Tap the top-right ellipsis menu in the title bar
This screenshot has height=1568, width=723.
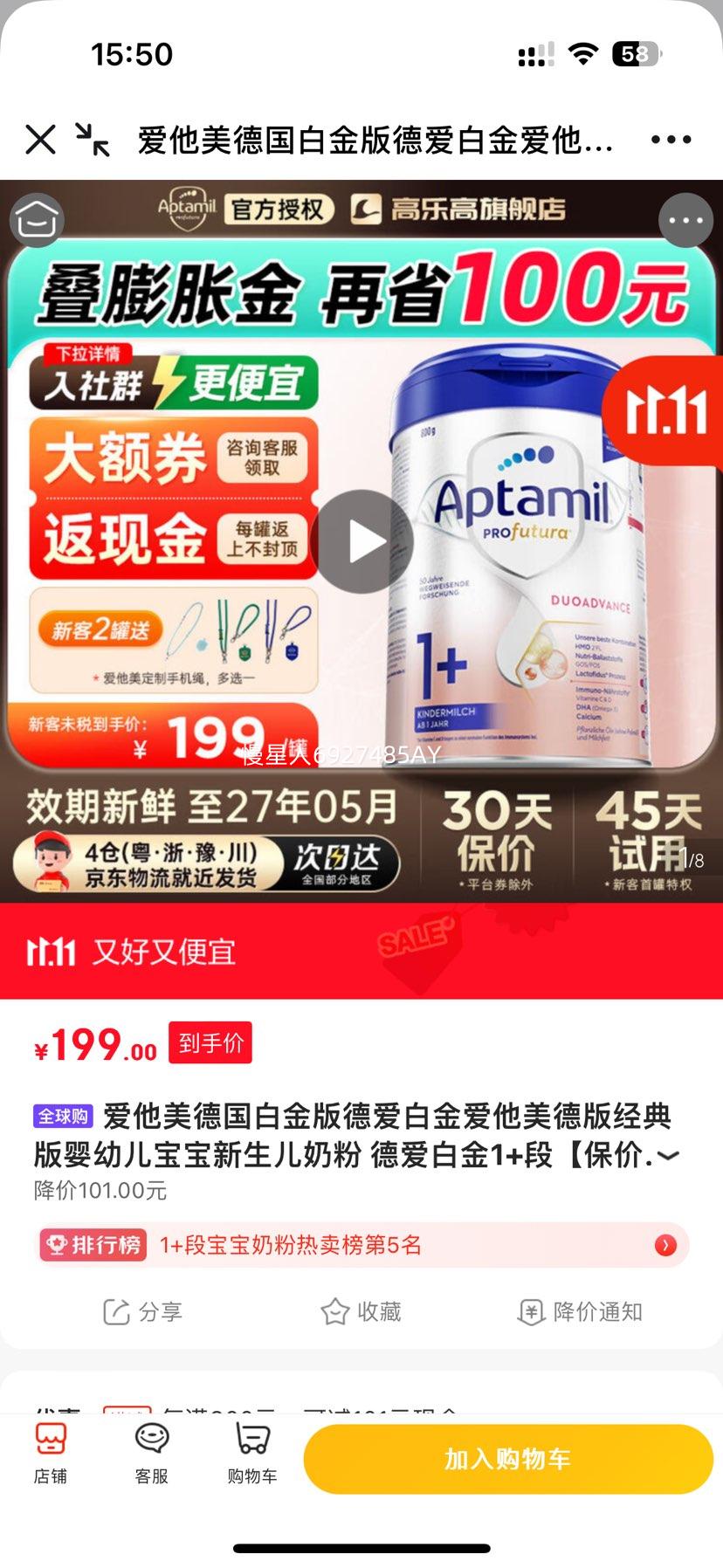point(671,140)
